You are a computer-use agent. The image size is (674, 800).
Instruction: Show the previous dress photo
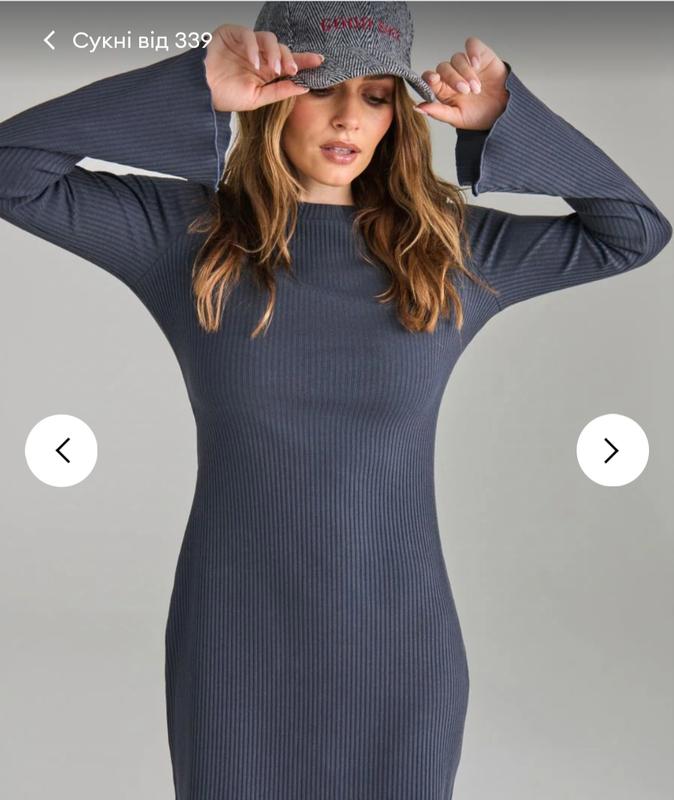click(x=61, y=451)
